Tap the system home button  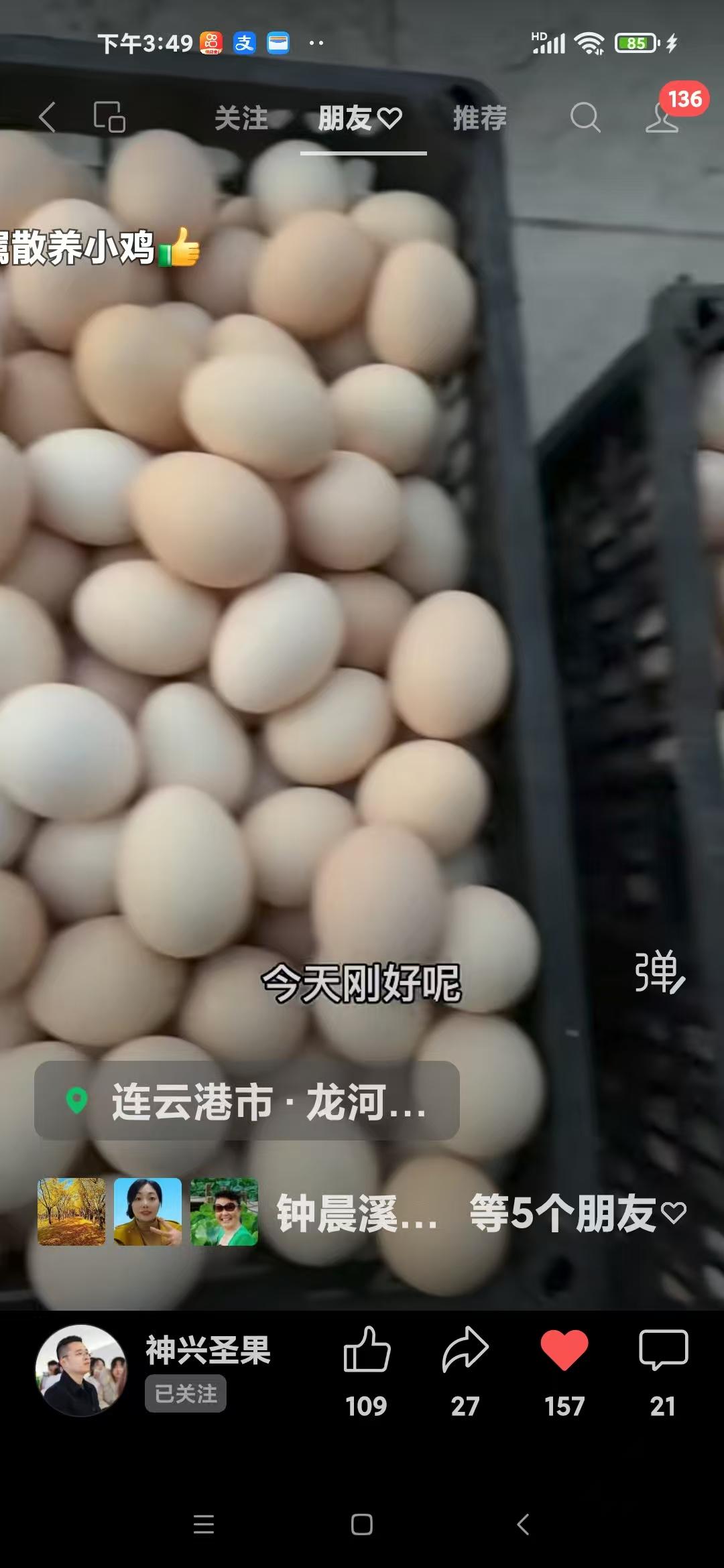(362, 1524)
